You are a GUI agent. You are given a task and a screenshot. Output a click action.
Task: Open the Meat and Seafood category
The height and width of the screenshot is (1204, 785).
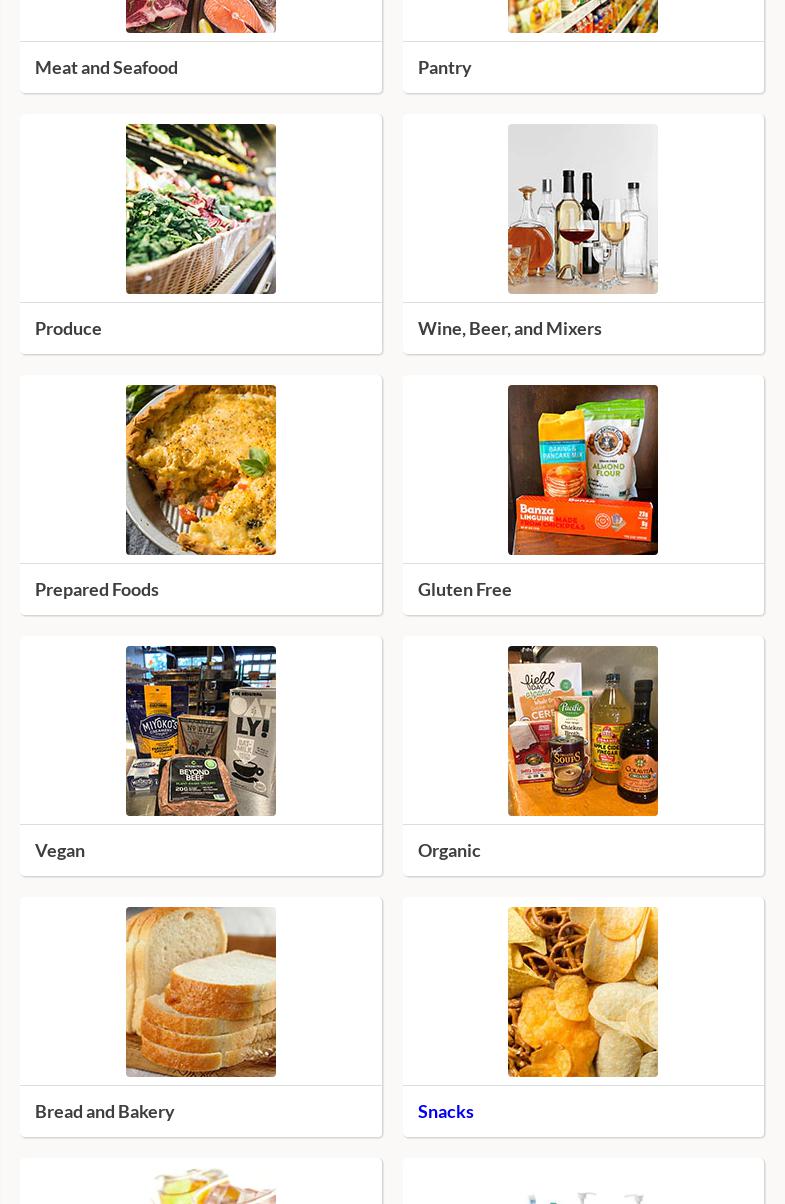107,67
